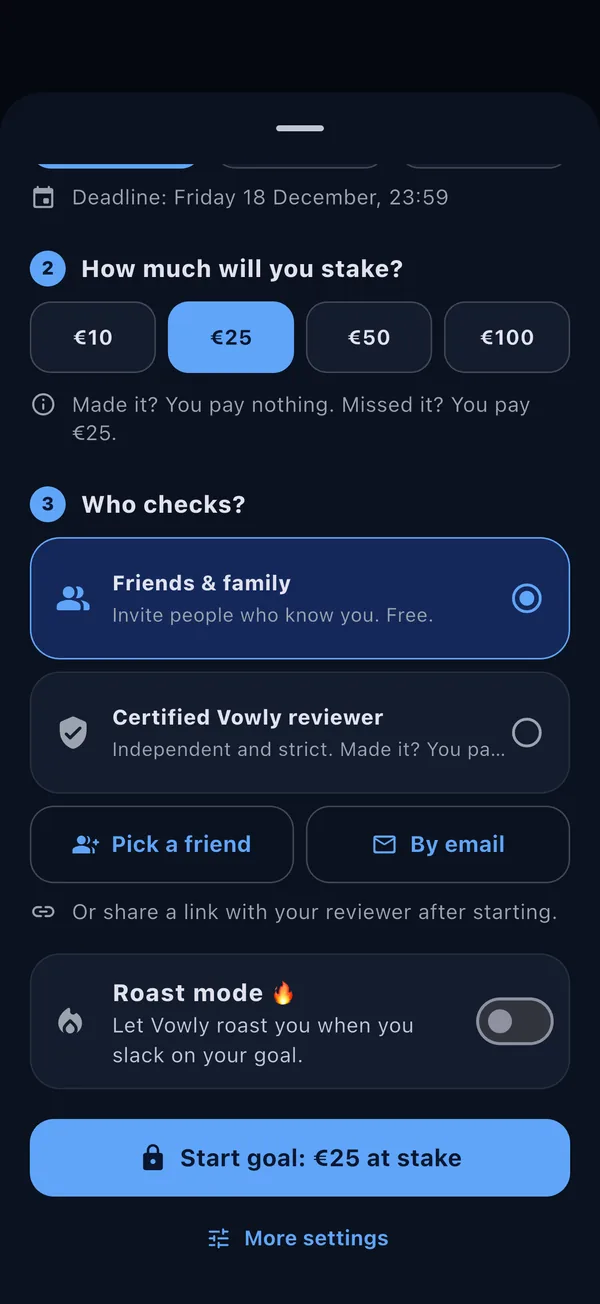Set the stake to €50

369,337
